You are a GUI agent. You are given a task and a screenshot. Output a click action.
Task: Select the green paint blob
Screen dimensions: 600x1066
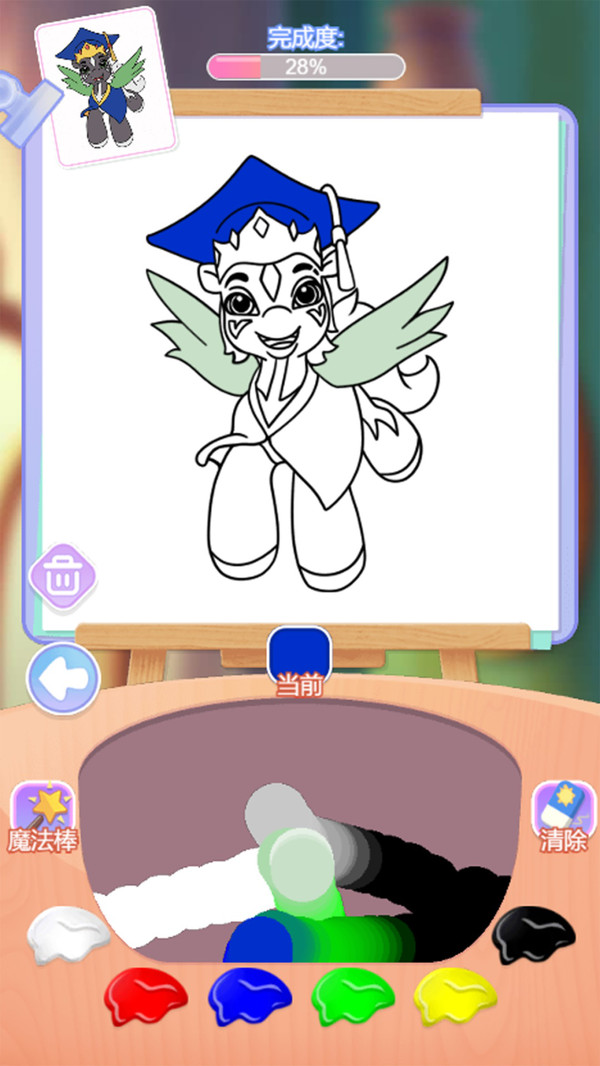pos(352,995)
